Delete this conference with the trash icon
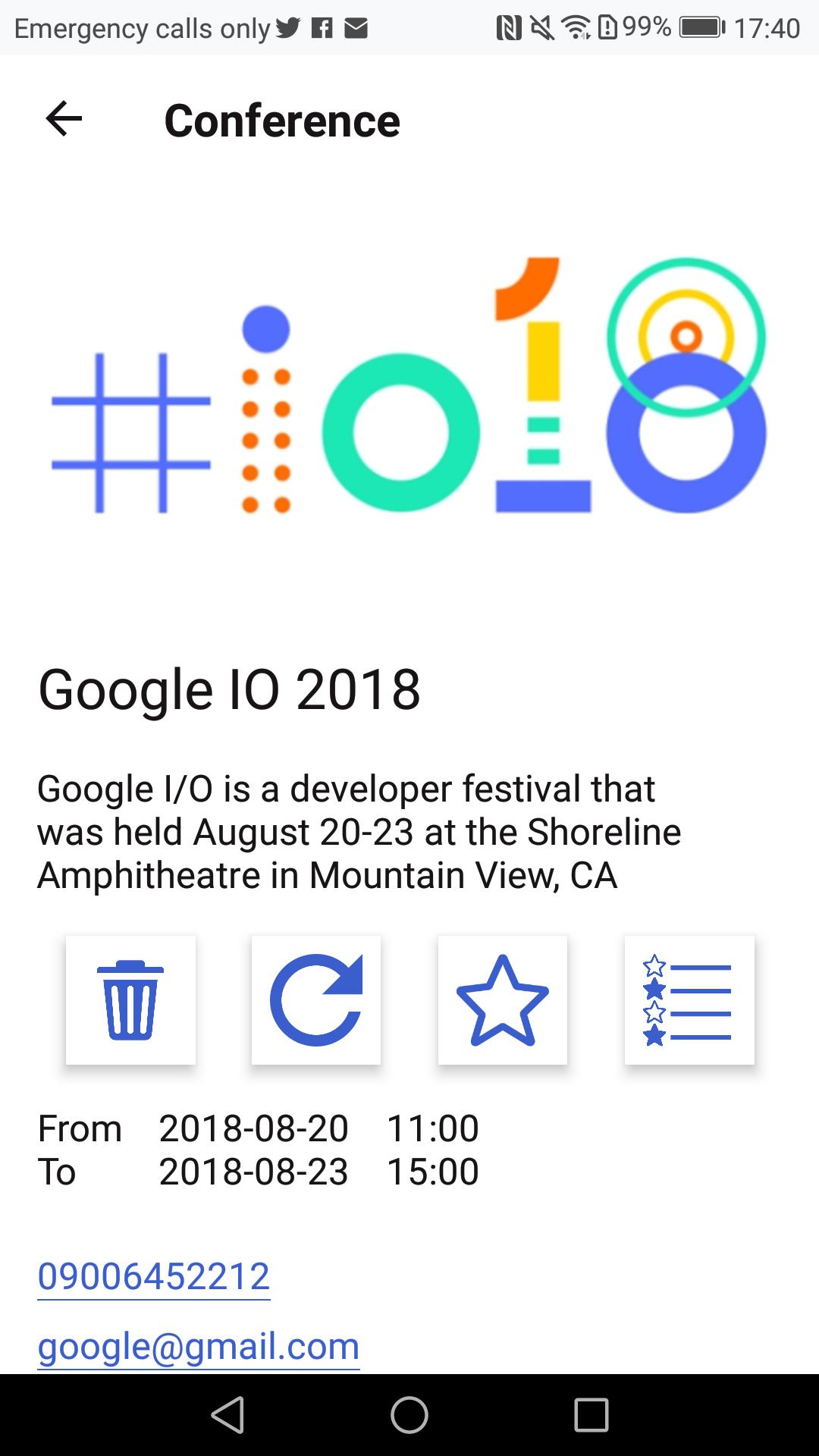The image size is (819, 1456). coord(130,999)
